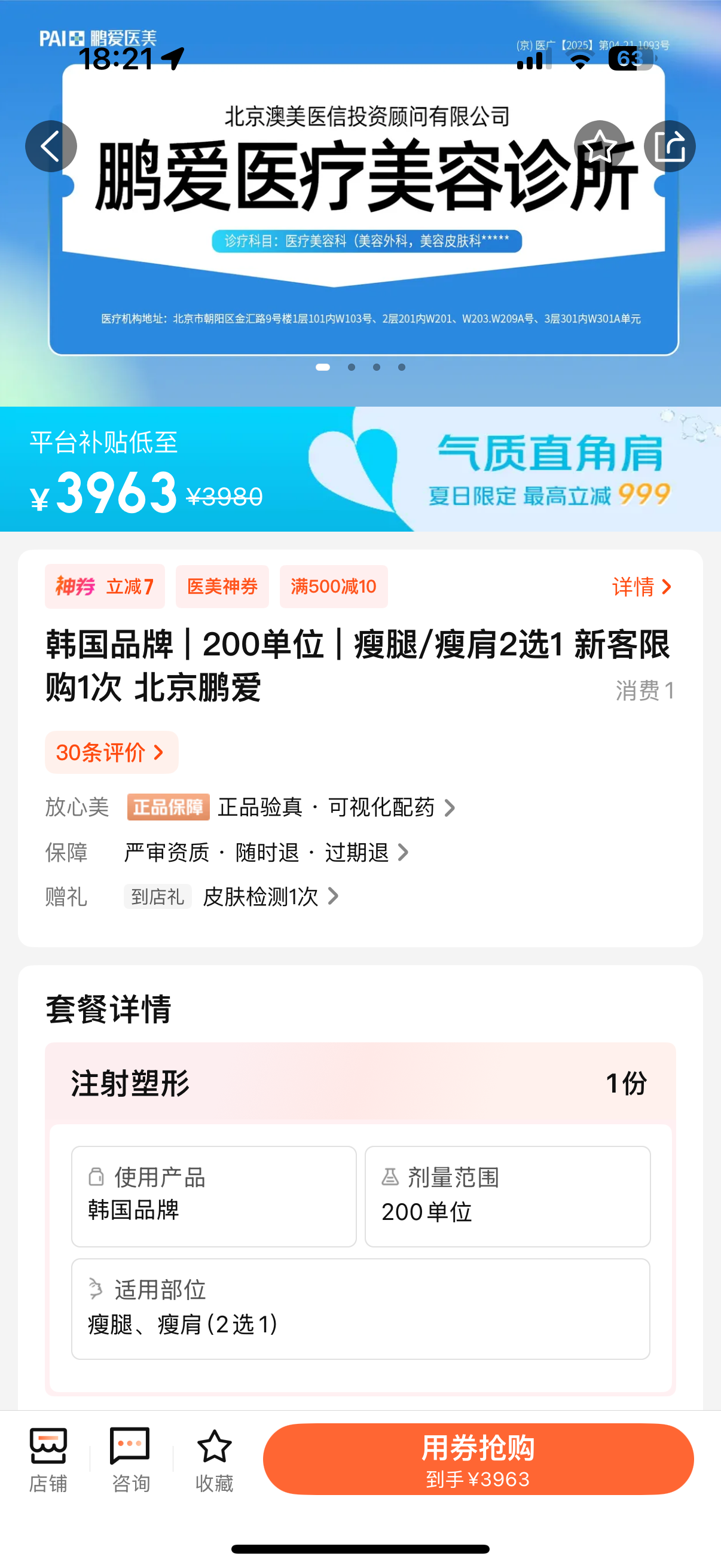Tap 用券抢购 to buy at ¥3963
Screen dimensions: 721x1568
click(x=478, y=1459)
